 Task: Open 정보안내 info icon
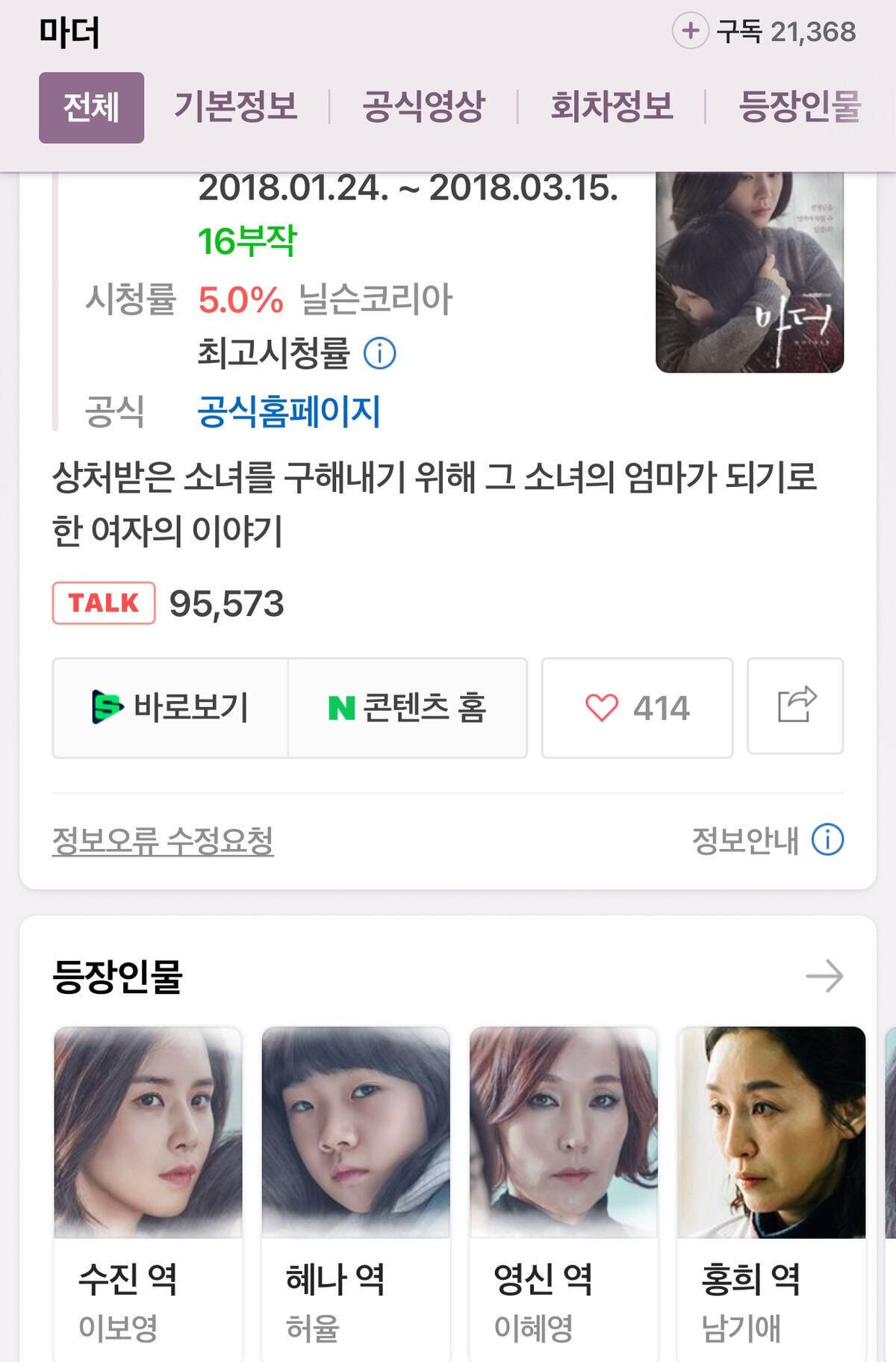pos(827,840)
